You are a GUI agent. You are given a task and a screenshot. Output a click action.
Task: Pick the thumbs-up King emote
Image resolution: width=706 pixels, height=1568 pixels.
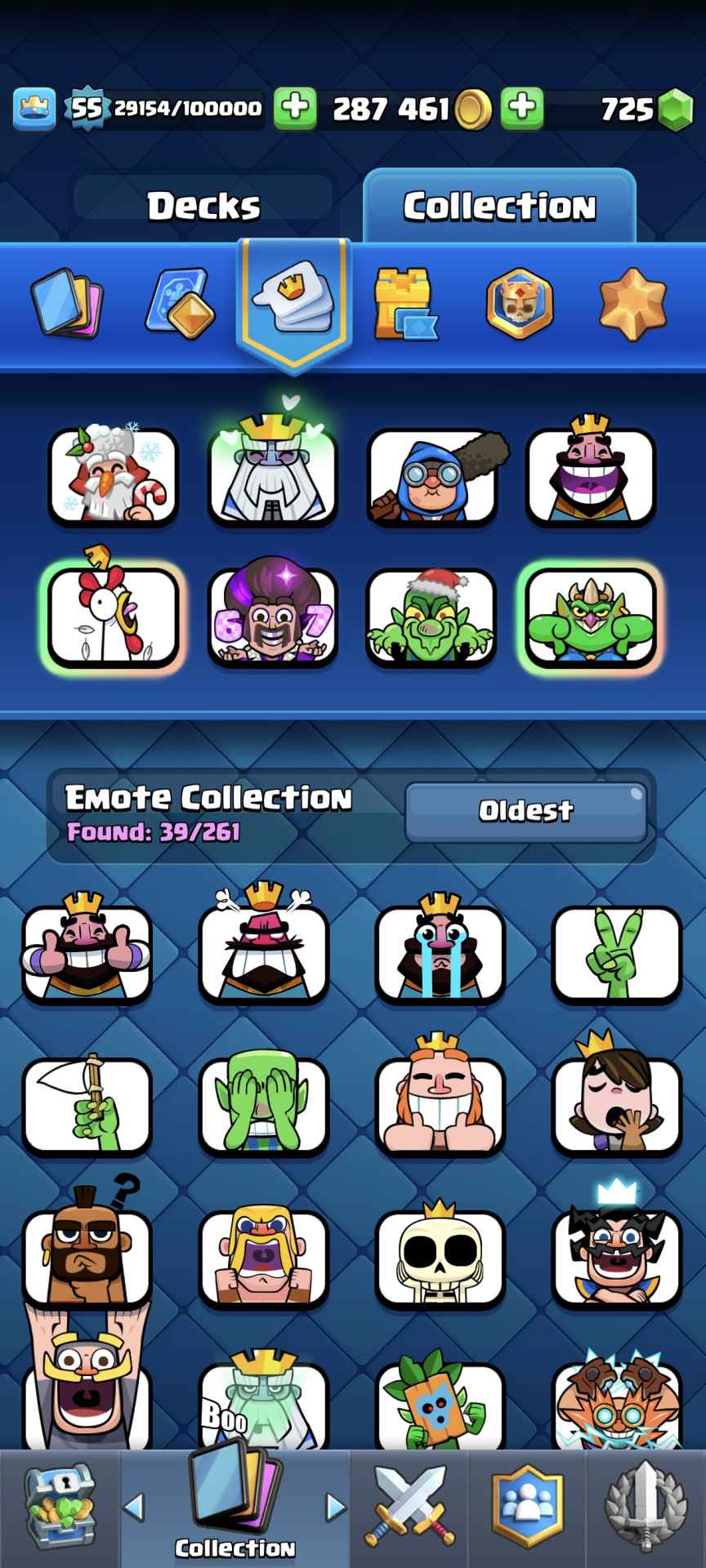(x=87, y=950)
